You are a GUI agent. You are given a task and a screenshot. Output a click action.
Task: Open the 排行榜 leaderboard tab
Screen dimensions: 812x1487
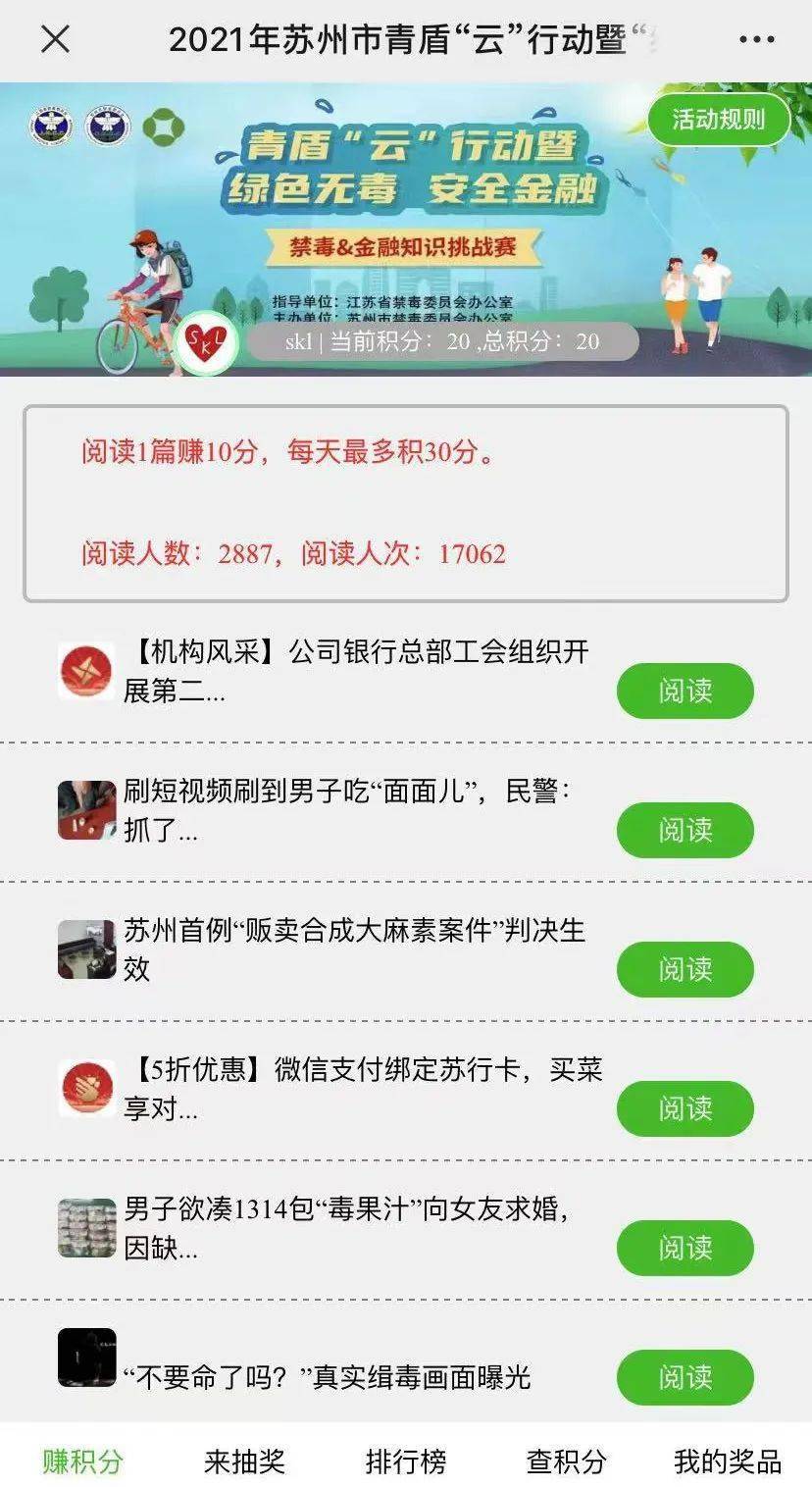click(x=405, y=1461)
